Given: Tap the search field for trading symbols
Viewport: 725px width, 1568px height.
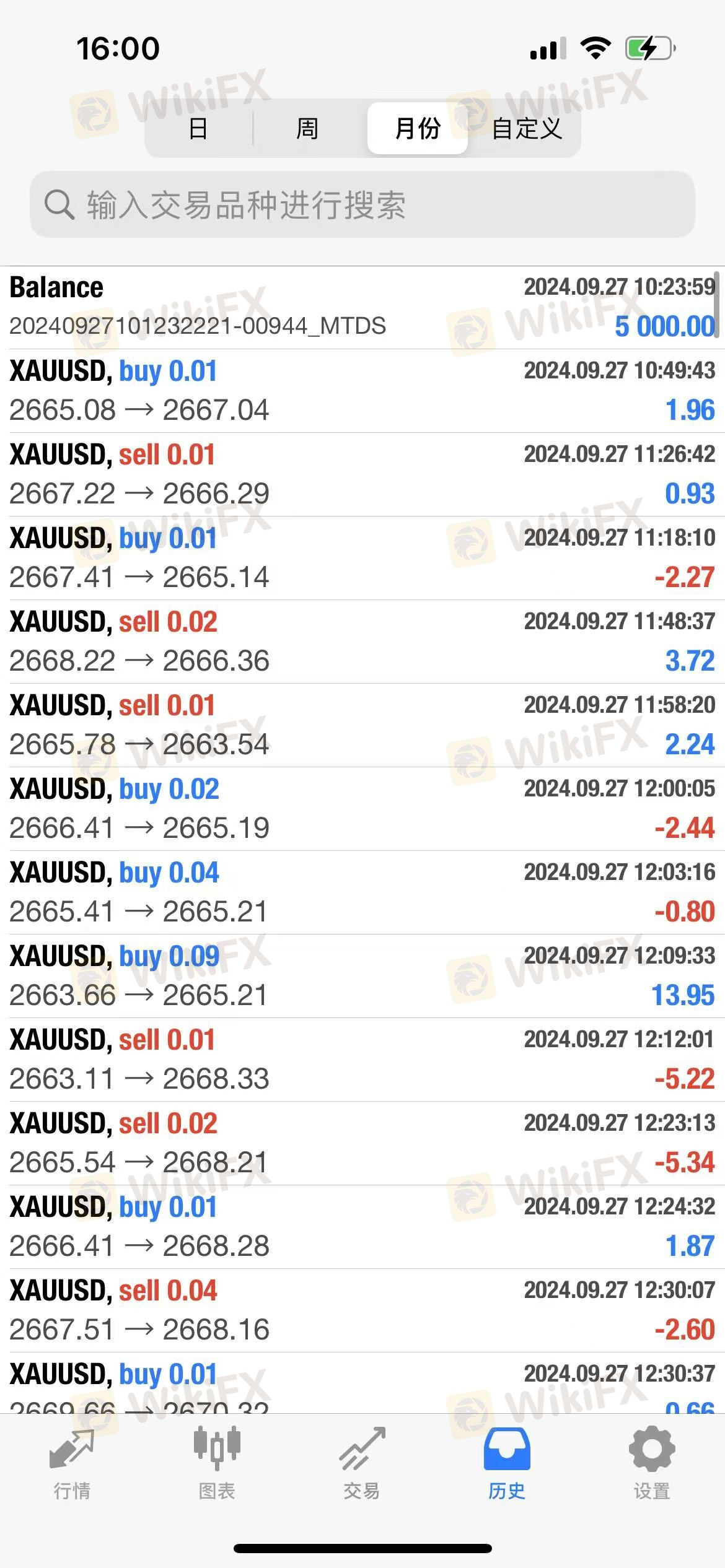Looking at the screenshot, I should pos(362,205).
